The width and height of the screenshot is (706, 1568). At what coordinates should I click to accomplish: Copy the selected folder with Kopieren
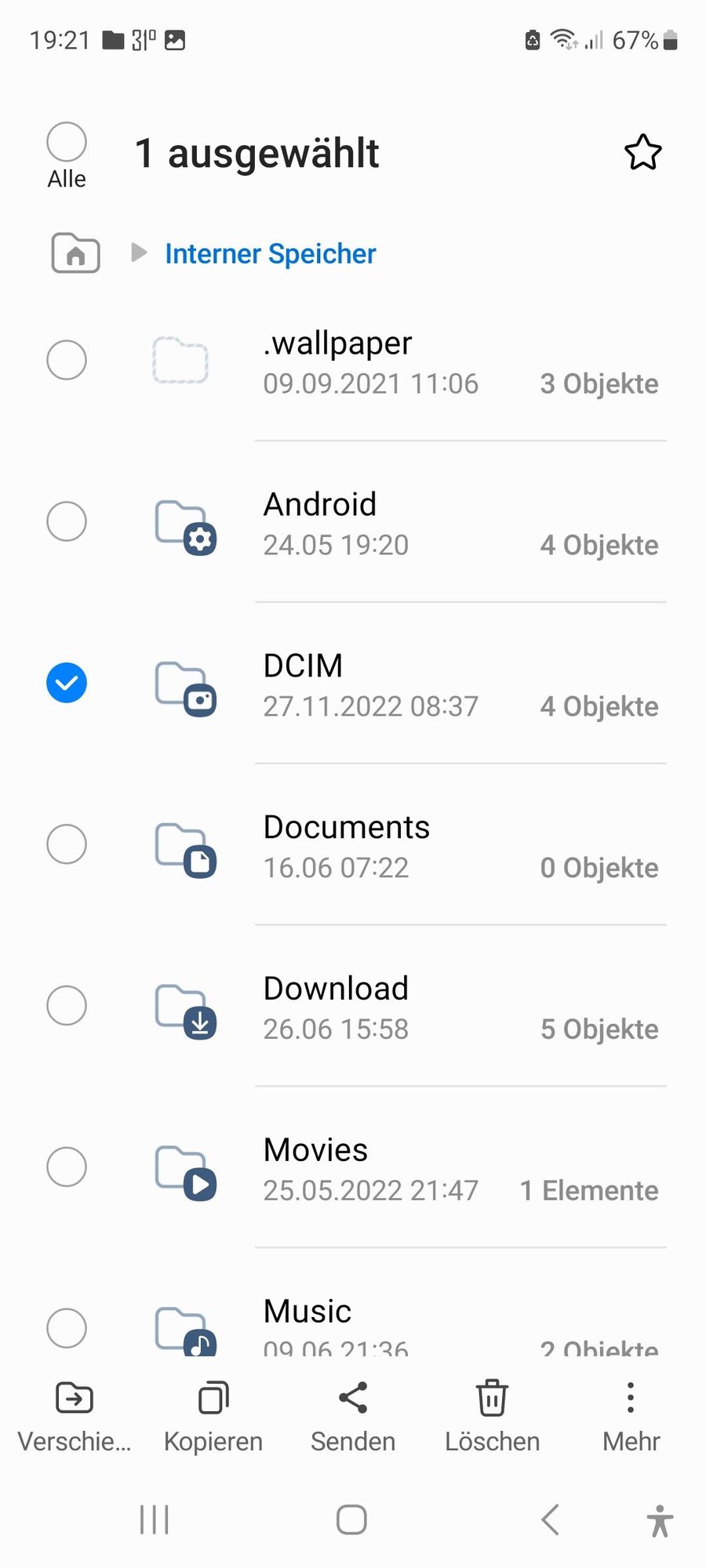point(213,1415)
